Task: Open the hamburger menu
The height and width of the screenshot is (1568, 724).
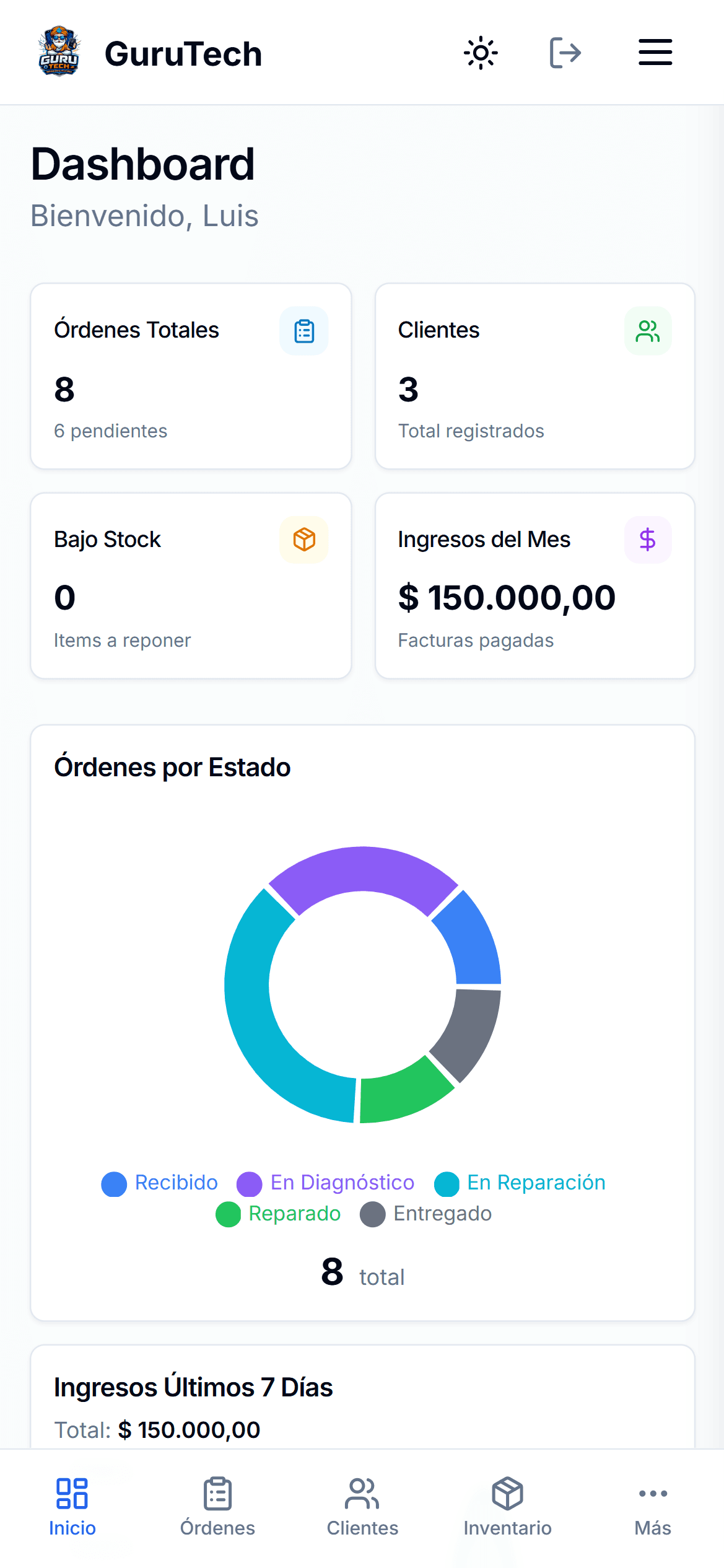Action: coord(655,53)
